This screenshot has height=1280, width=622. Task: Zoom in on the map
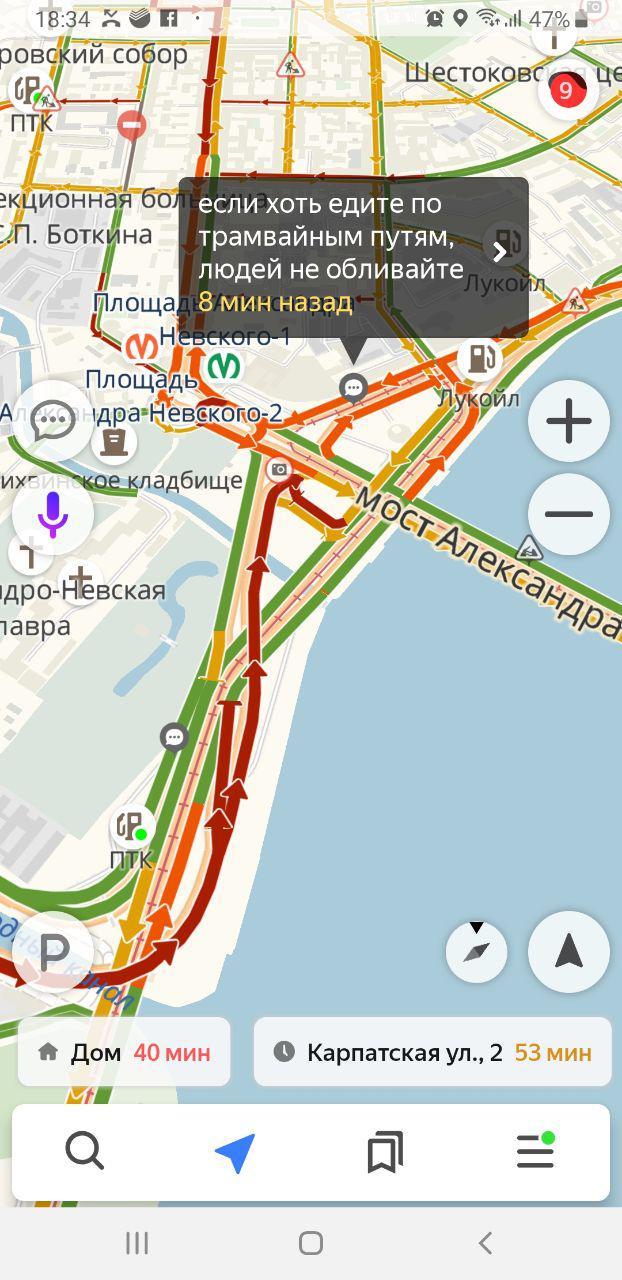569,421
